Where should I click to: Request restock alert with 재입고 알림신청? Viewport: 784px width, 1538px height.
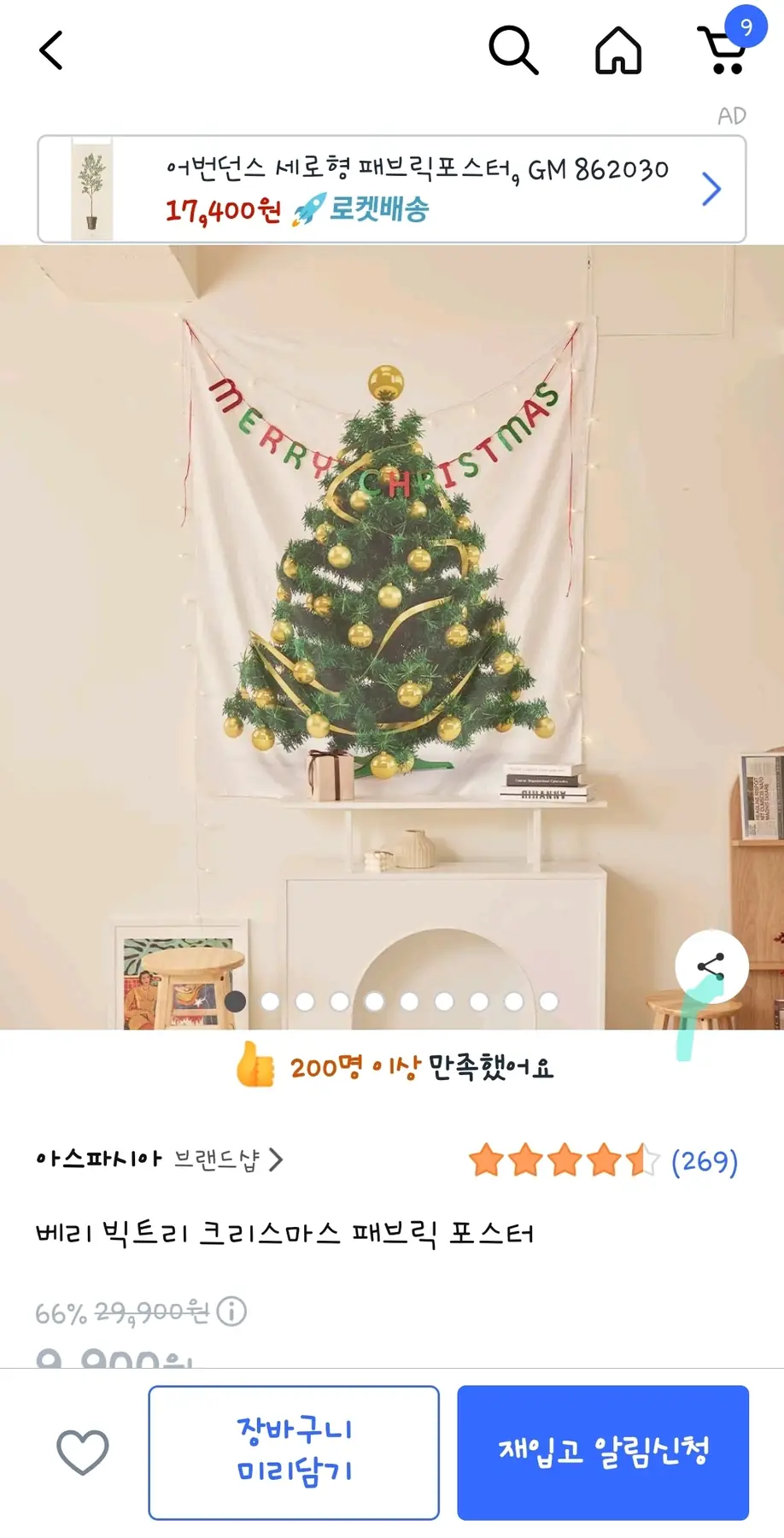[x=603, y=1452]
